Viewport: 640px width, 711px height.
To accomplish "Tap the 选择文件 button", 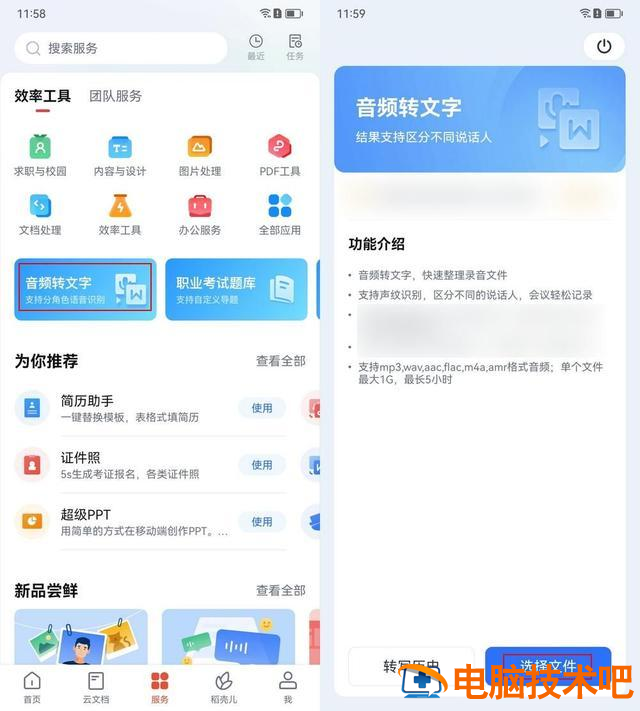I will click(548, 666).
